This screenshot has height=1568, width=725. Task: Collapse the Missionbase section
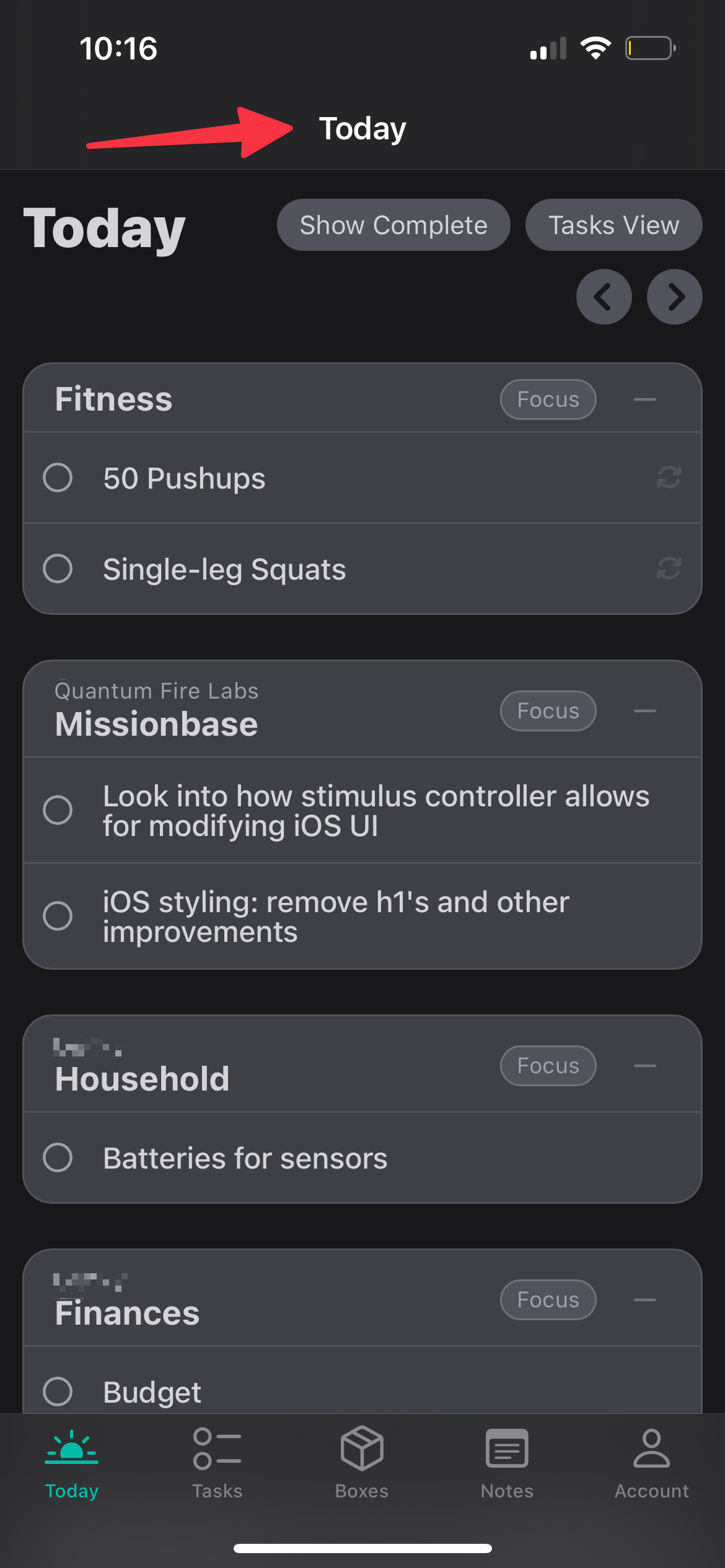pos(644,711)
